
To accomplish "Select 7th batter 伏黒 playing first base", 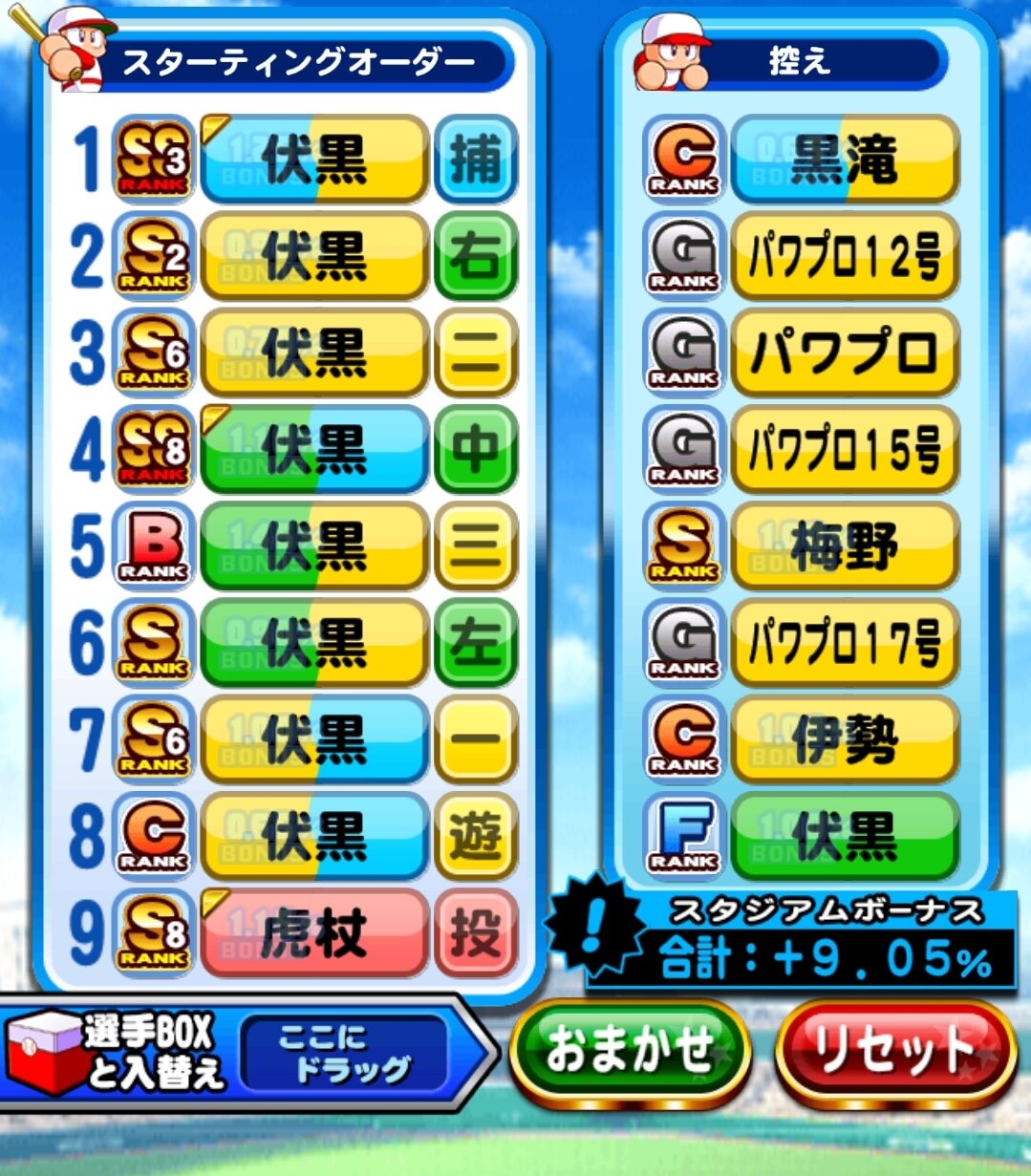I will (x=314, y=739).
